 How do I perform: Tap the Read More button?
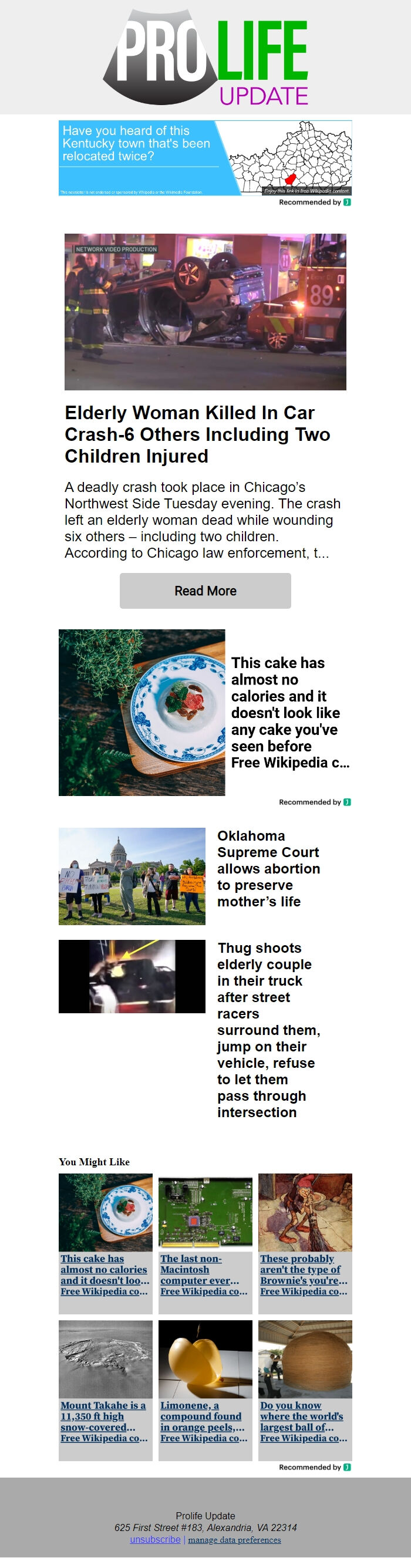click(x=205, y=591)
